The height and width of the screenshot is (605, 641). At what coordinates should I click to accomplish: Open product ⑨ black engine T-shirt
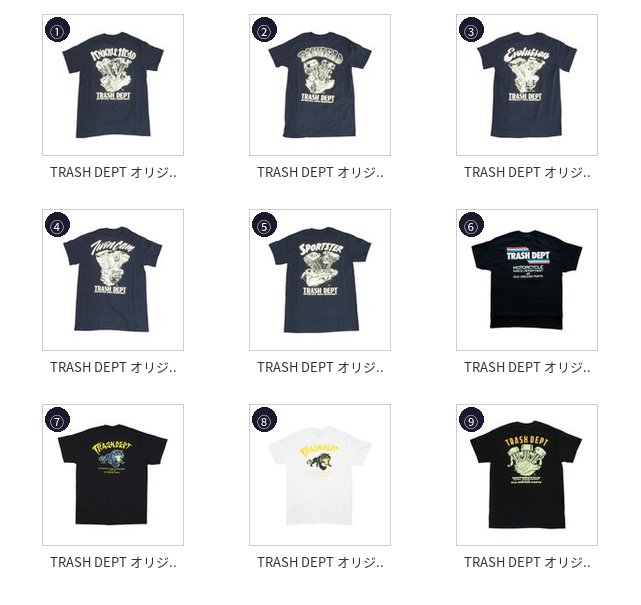pyautogui.click(x=527, y=475)
